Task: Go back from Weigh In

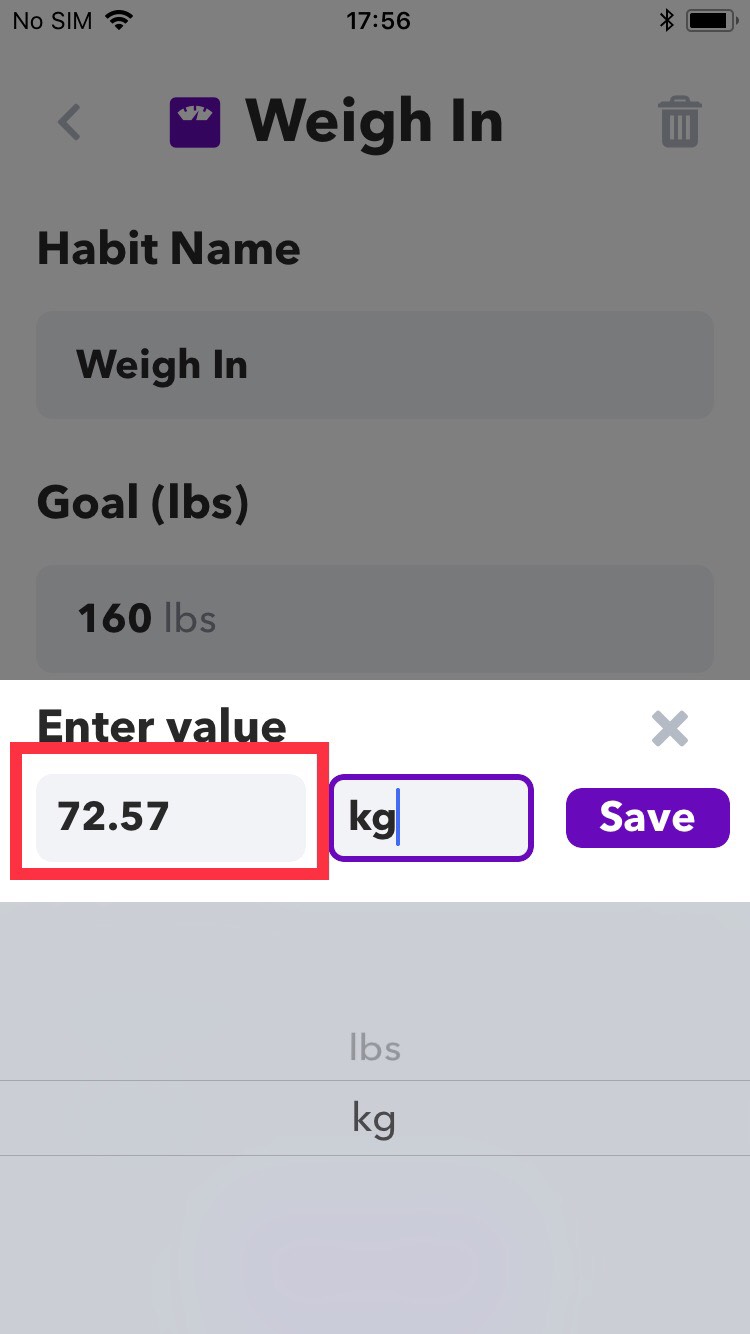Action: coord(69,122)
